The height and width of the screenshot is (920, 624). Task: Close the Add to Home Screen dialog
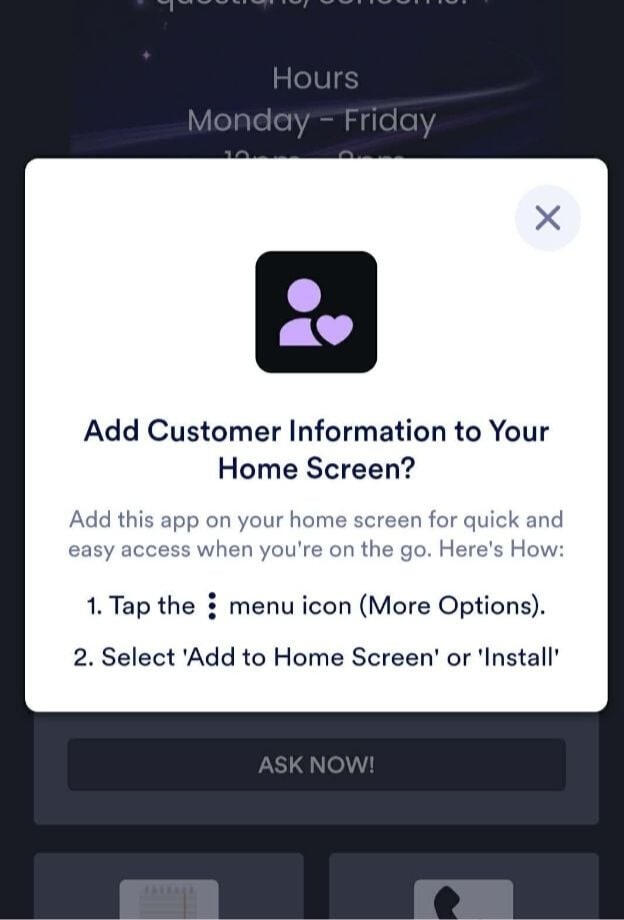[x=547, y=218]
